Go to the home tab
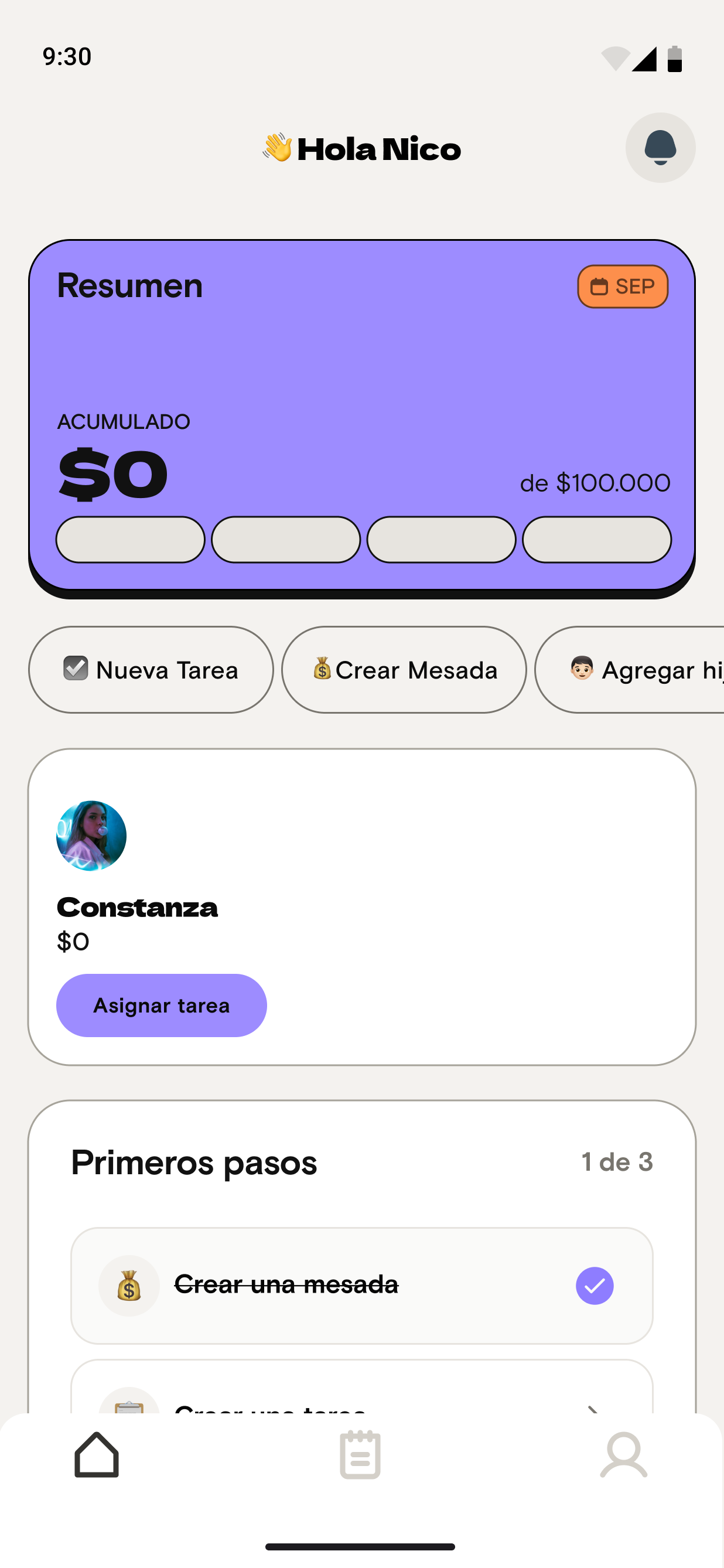 click(x=97, y=1455)
